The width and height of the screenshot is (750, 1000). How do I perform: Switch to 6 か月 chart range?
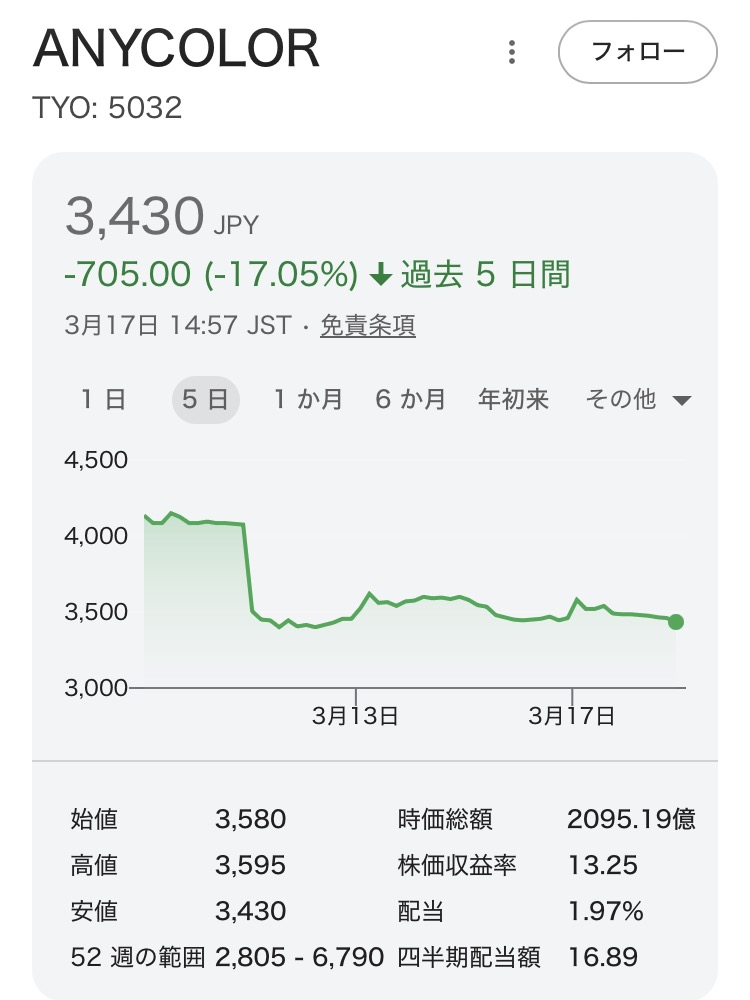click(410, 400)
